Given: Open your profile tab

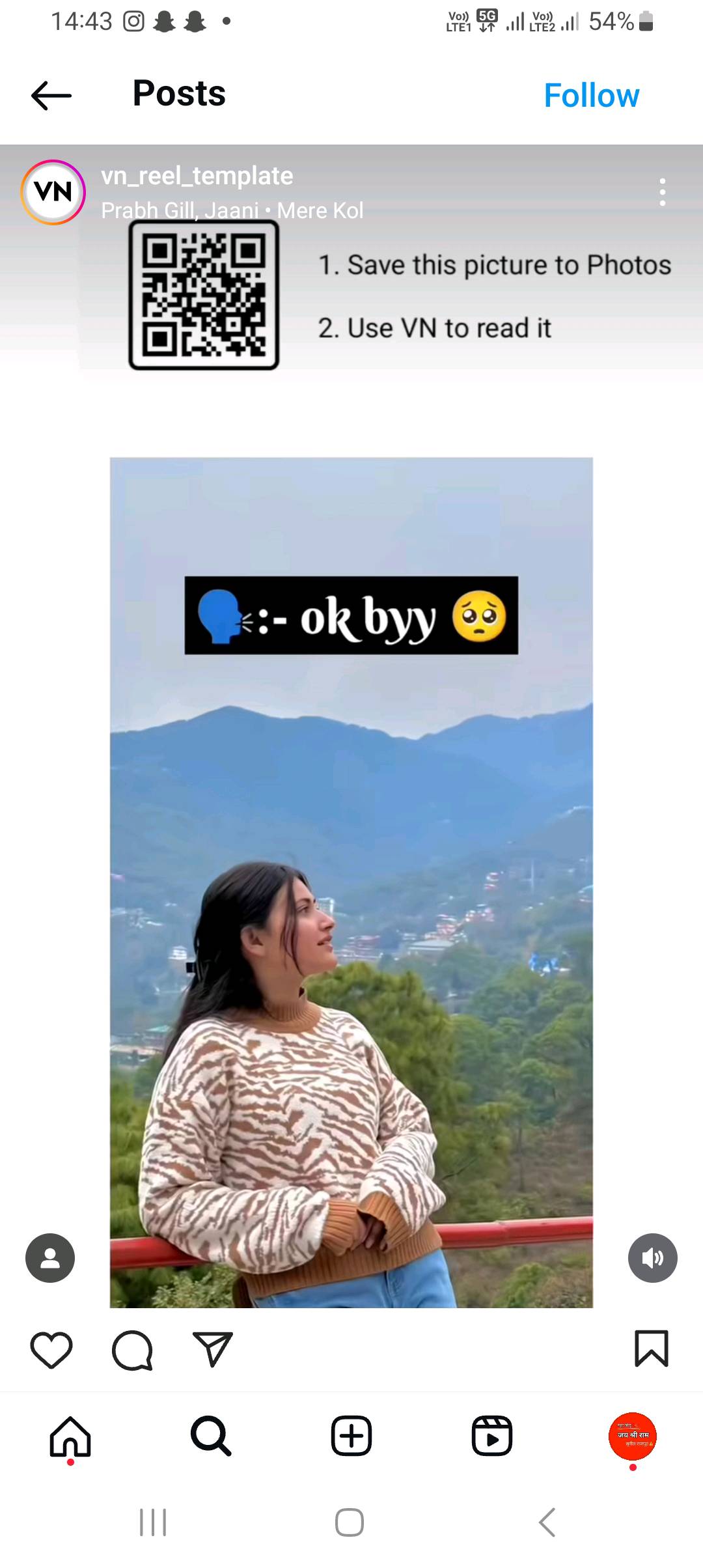Looking at the screenshot, I should click(633, 1436).
